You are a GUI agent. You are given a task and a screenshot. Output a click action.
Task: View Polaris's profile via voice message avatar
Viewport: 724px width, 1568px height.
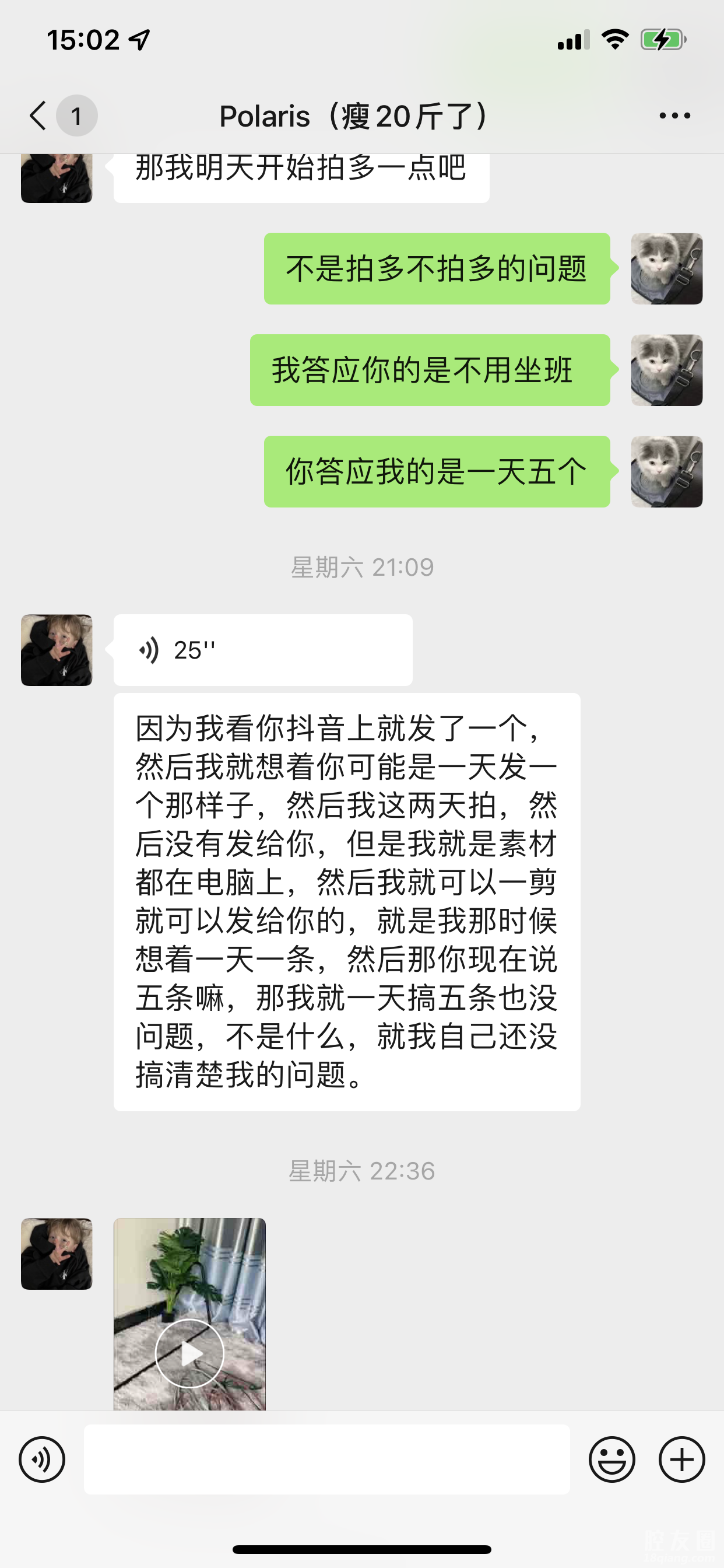point(57,650)
